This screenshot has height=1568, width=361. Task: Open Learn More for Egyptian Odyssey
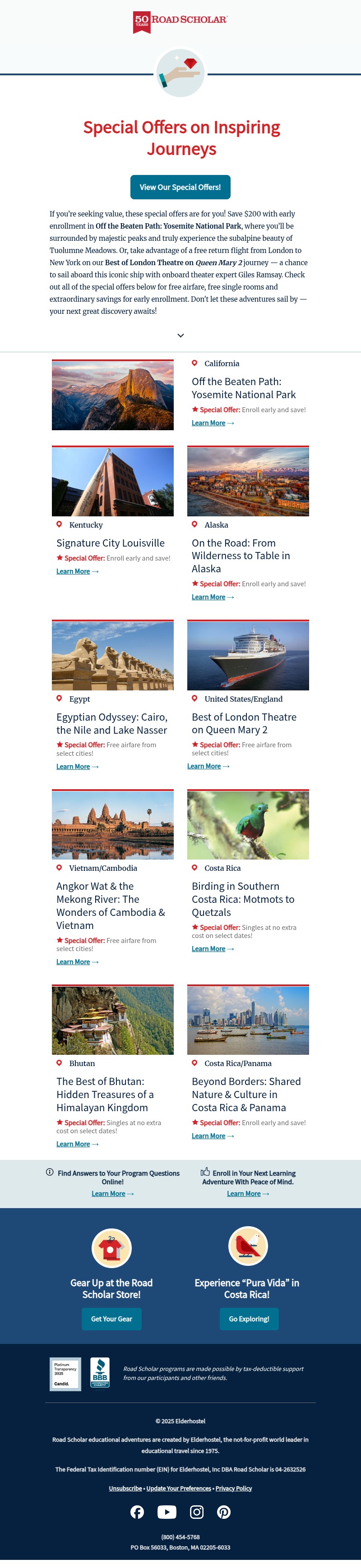[73, 767]
